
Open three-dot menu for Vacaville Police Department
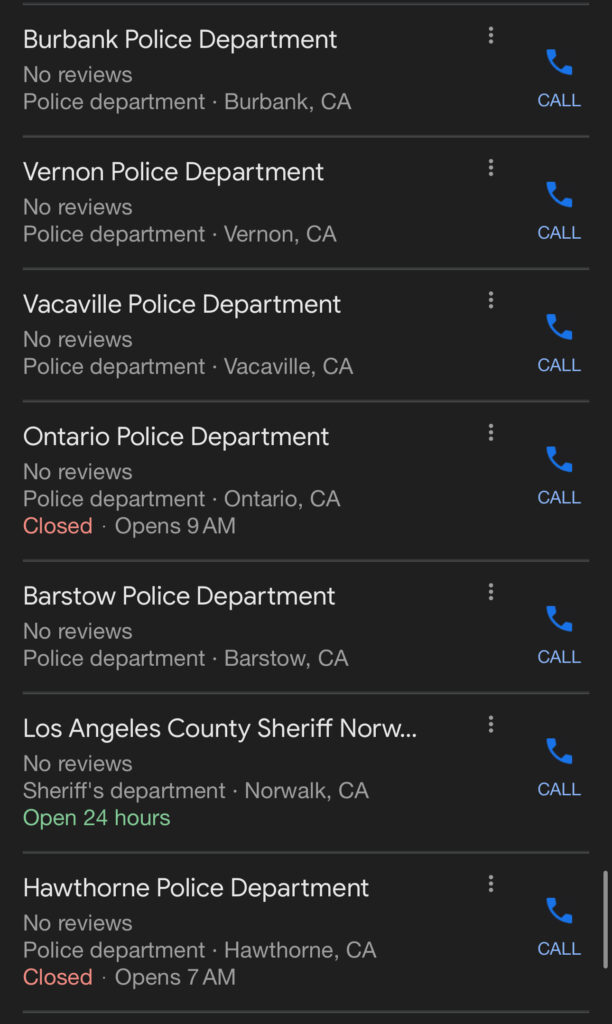pos(491,300)
